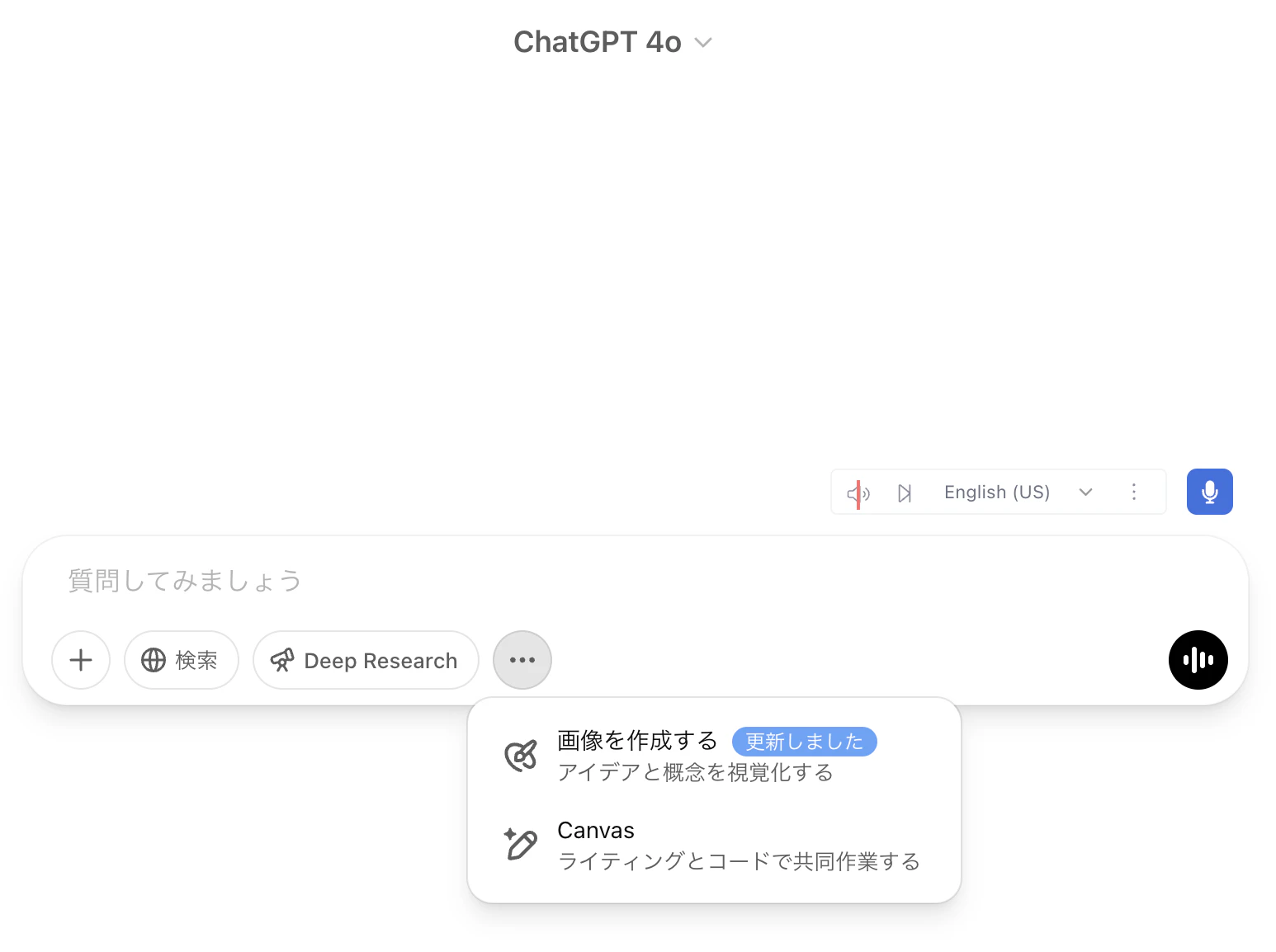
Task: Close the three-dot tools menu
Action: [x=522, y=660]
